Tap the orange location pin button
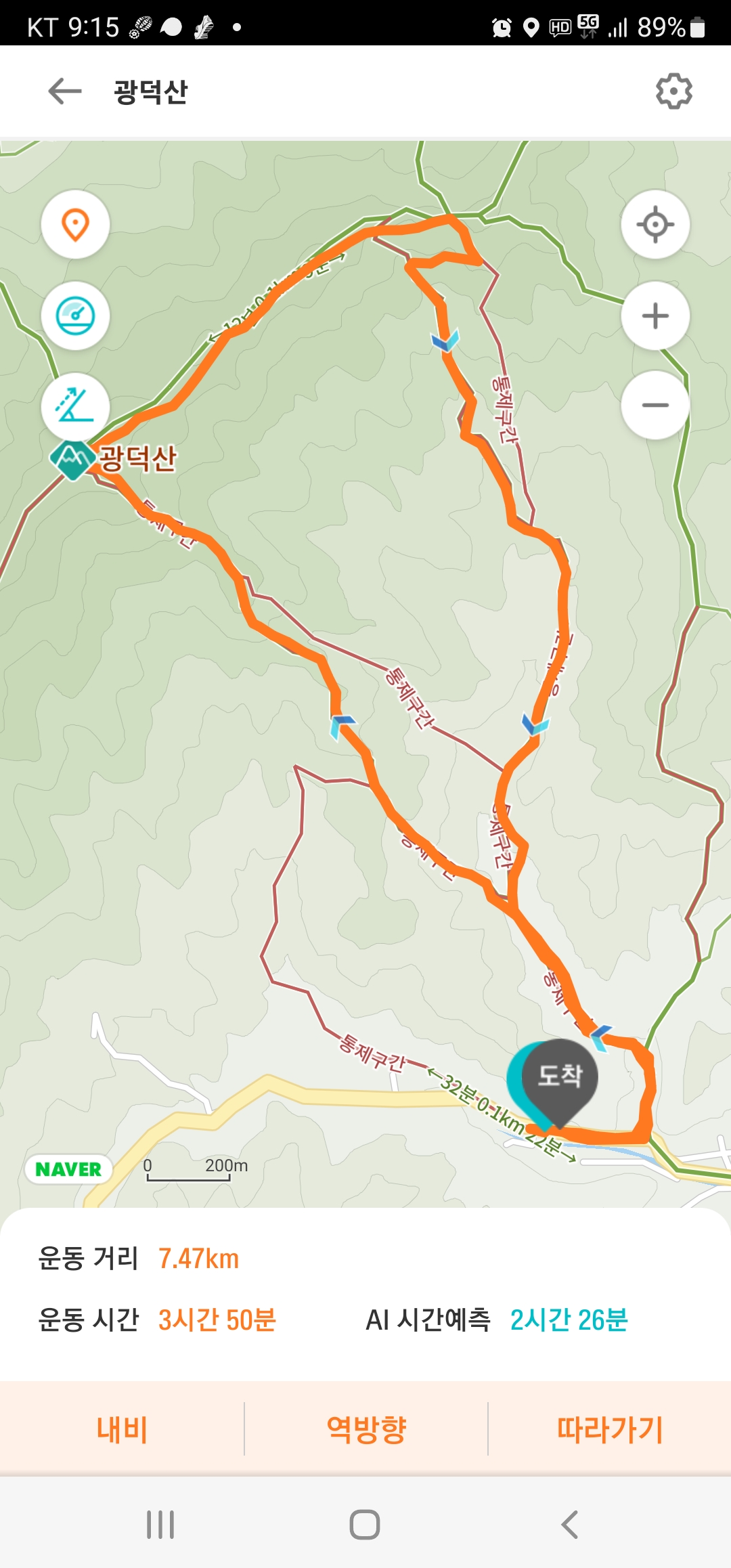 click(75, 225)
